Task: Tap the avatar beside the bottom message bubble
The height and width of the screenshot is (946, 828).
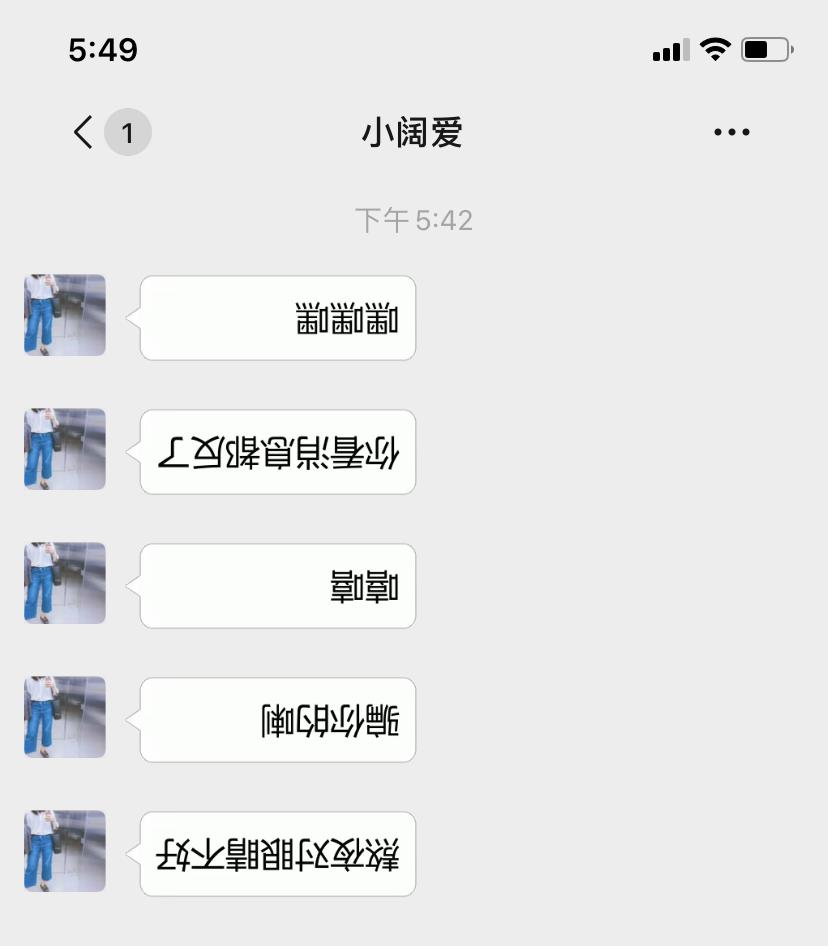Action: pos(64,853)
